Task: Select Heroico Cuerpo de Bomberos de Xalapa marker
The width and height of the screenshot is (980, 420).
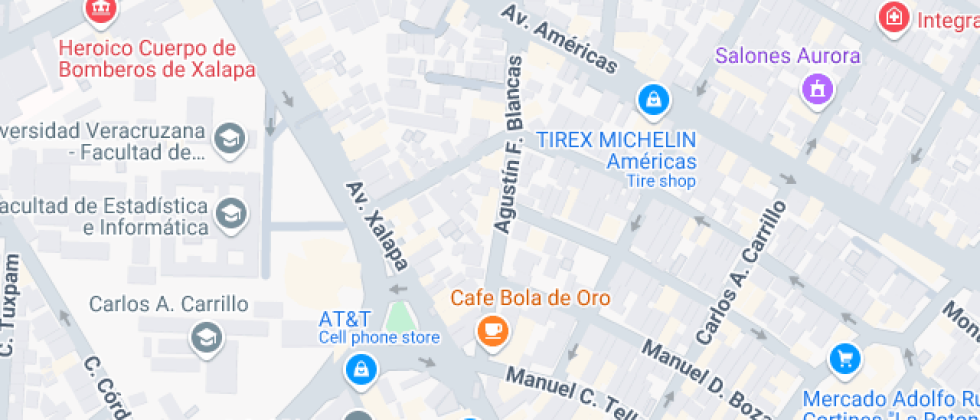Action: (x=101, y=11)
